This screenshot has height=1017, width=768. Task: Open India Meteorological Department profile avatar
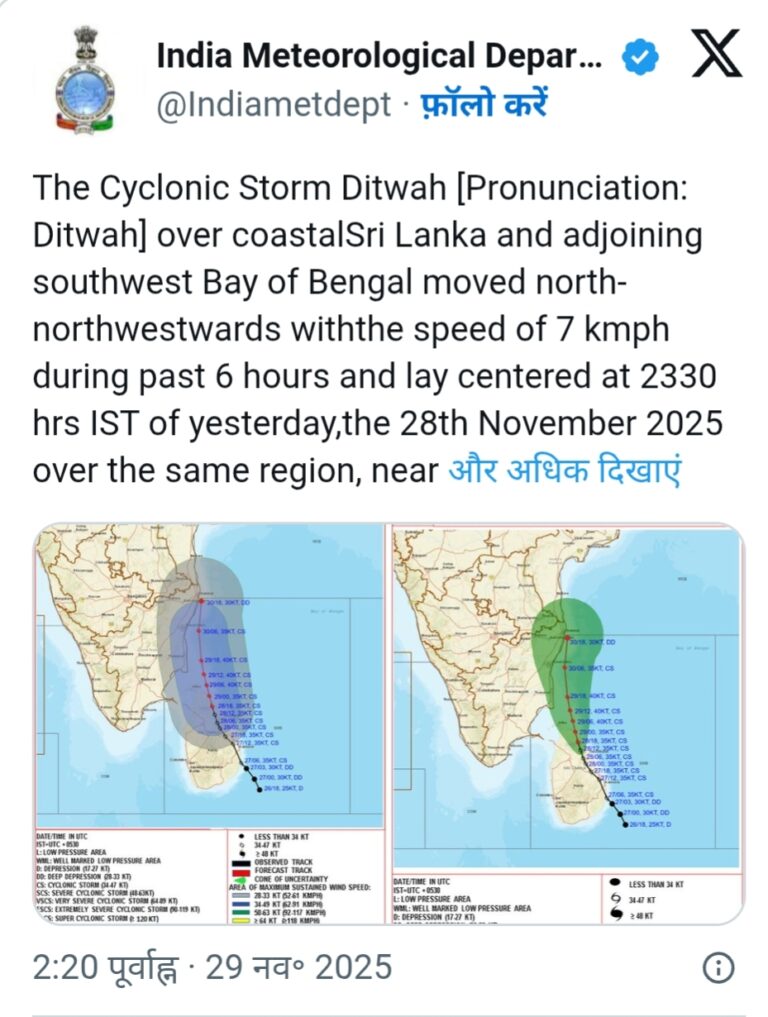[84, 82]
